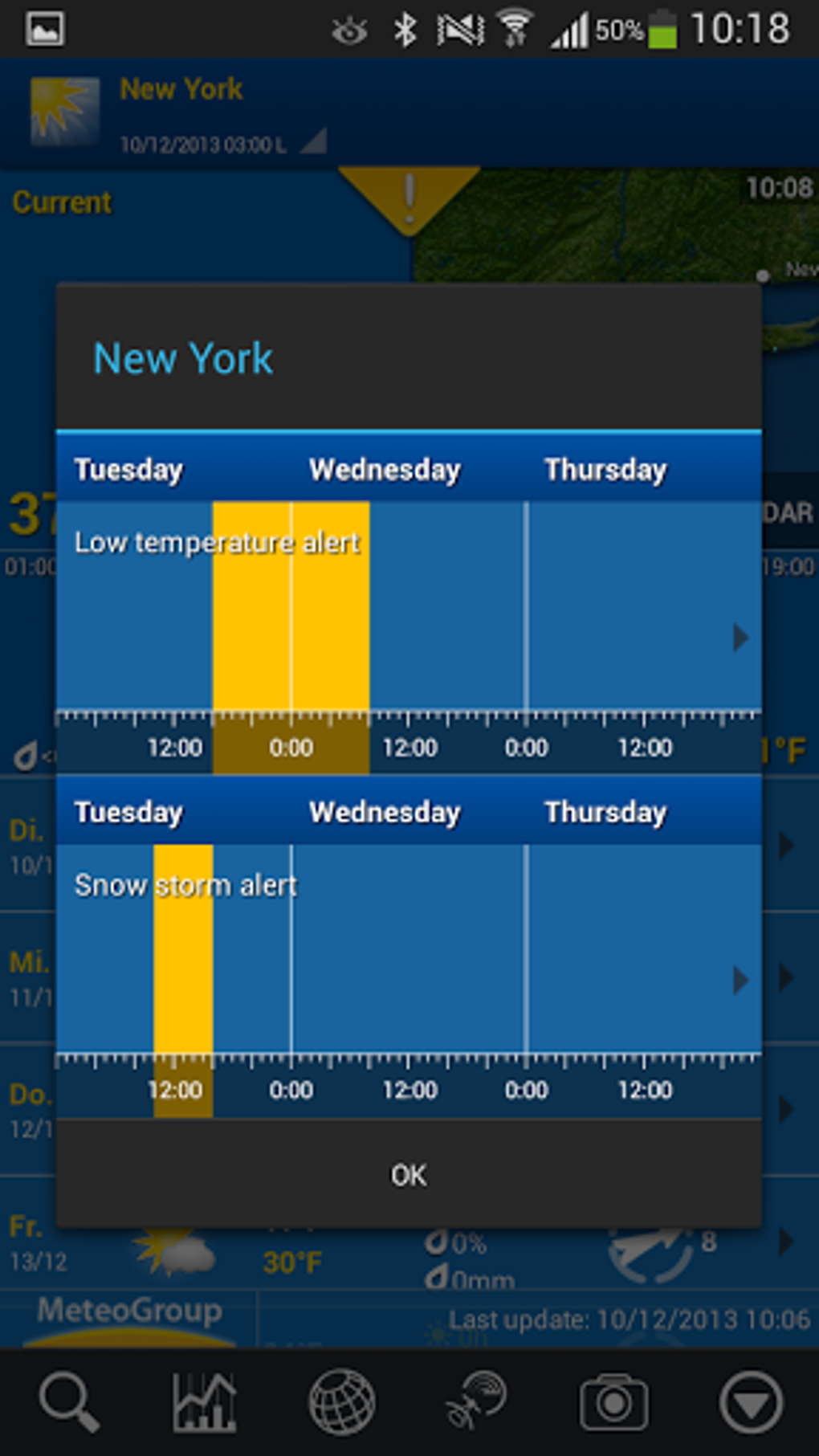Open the Low temperature alert card
Screen dimensions: 819x1456
(x=409, y=603)
